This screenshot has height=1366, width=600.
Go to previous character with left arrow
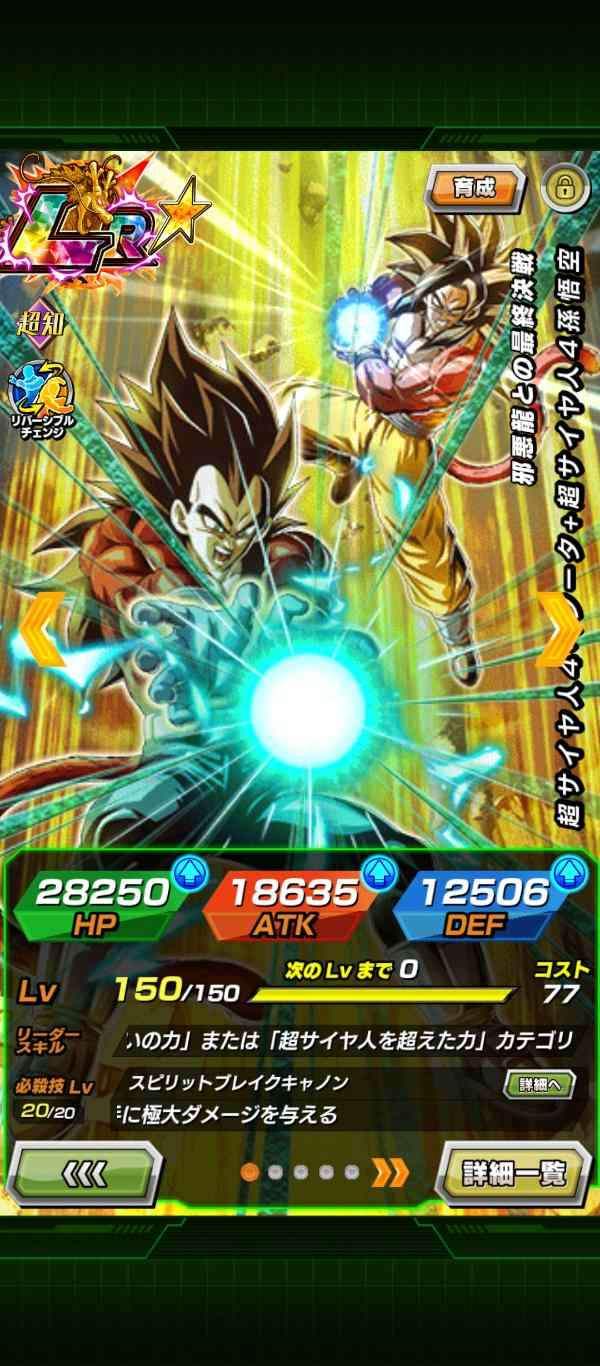[x=40, y=630]
